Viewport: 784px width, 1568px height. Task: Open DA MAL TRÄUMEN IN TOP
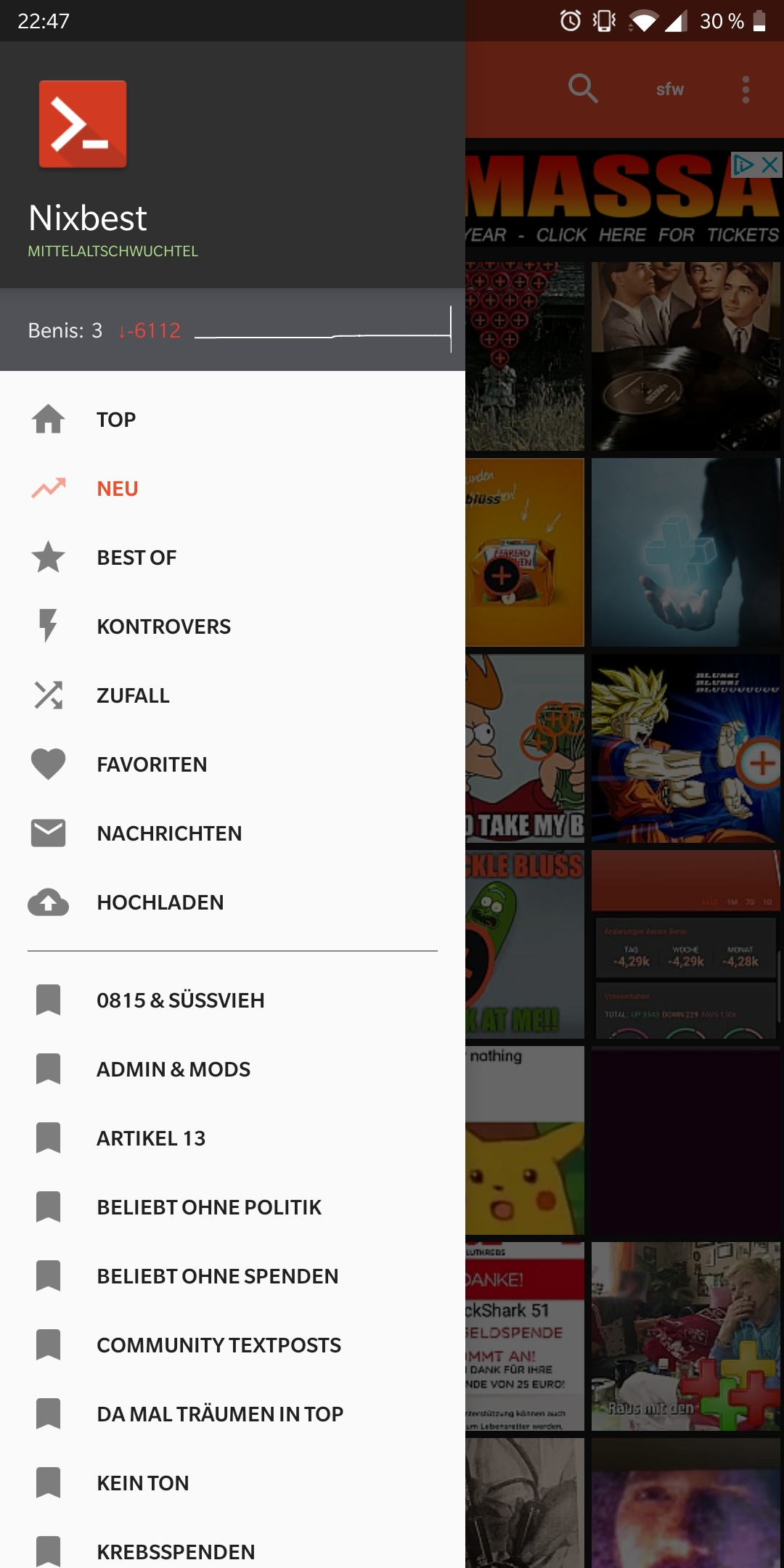coord(232,1414)
